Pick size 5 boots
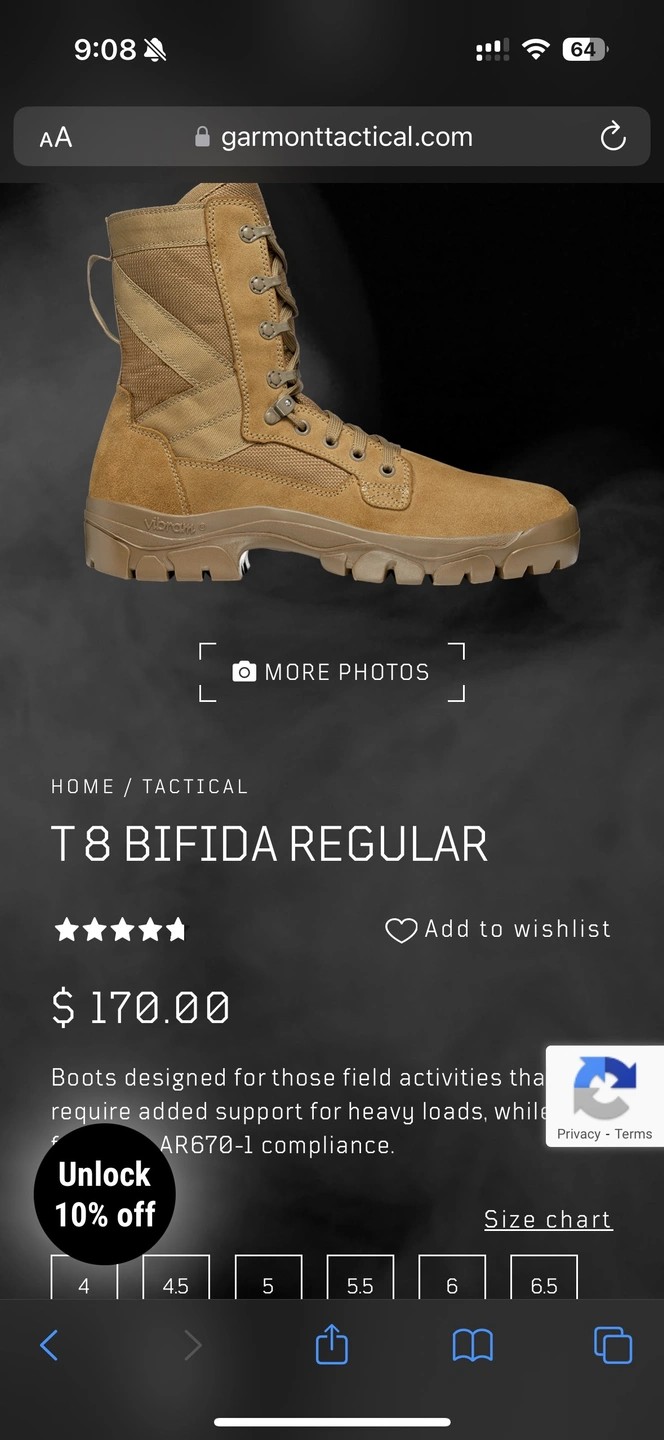Image resolution: width=664 pixels, height=1440 pixels. pyautogui.click(x=268, y=1282)
